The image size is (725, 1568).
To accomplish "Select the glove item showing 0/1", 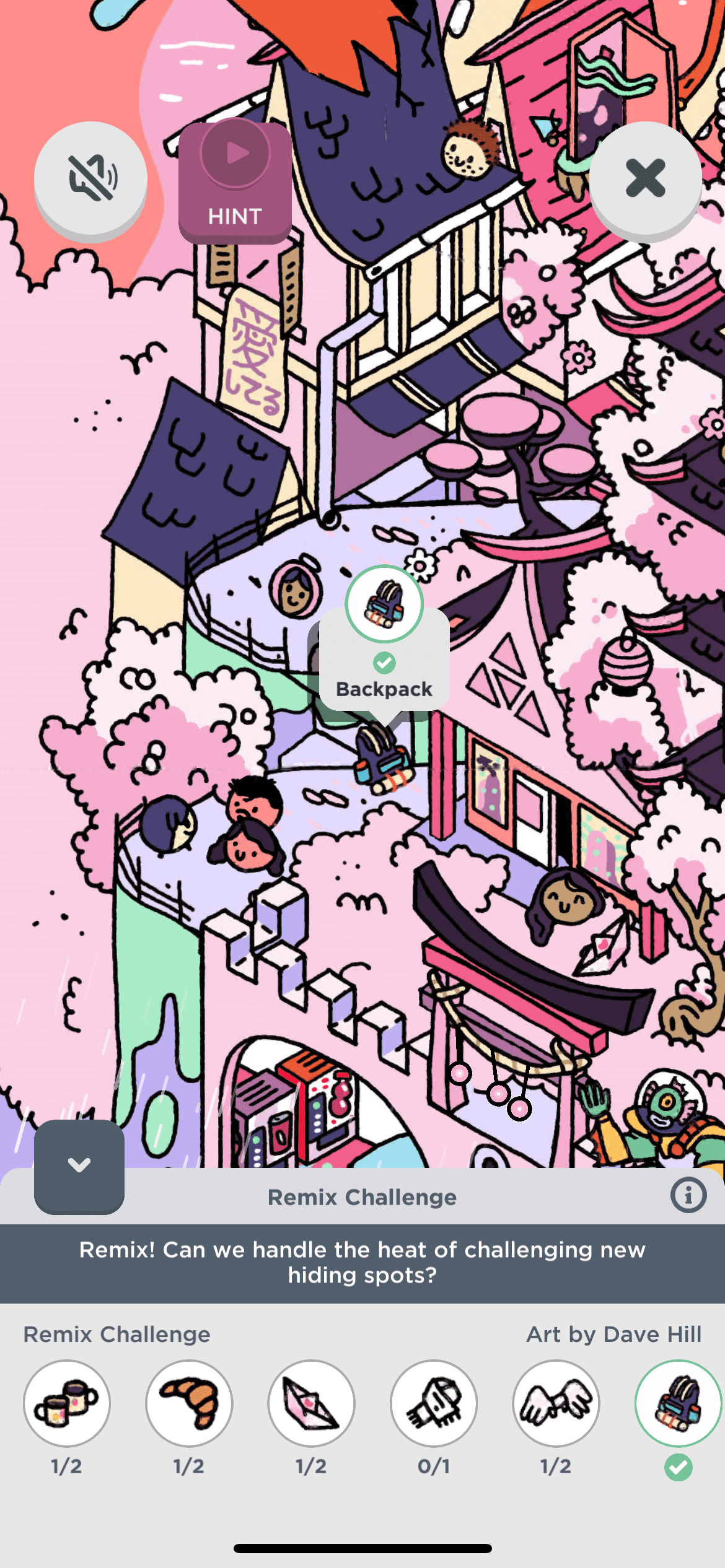I will click(x=434, y=1403).
